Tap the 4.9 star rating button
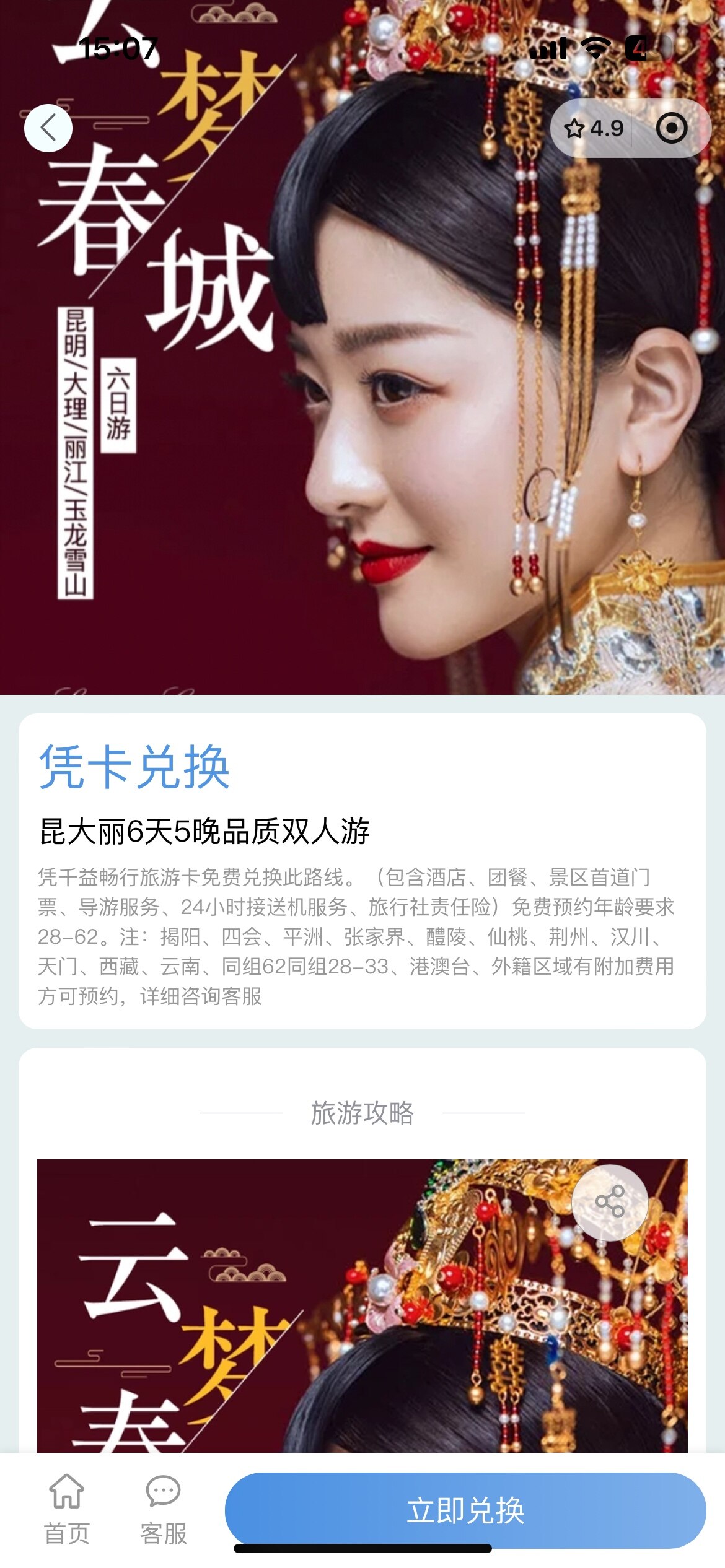Viewport: 725px width, 1568px height. tap(592, 128)
